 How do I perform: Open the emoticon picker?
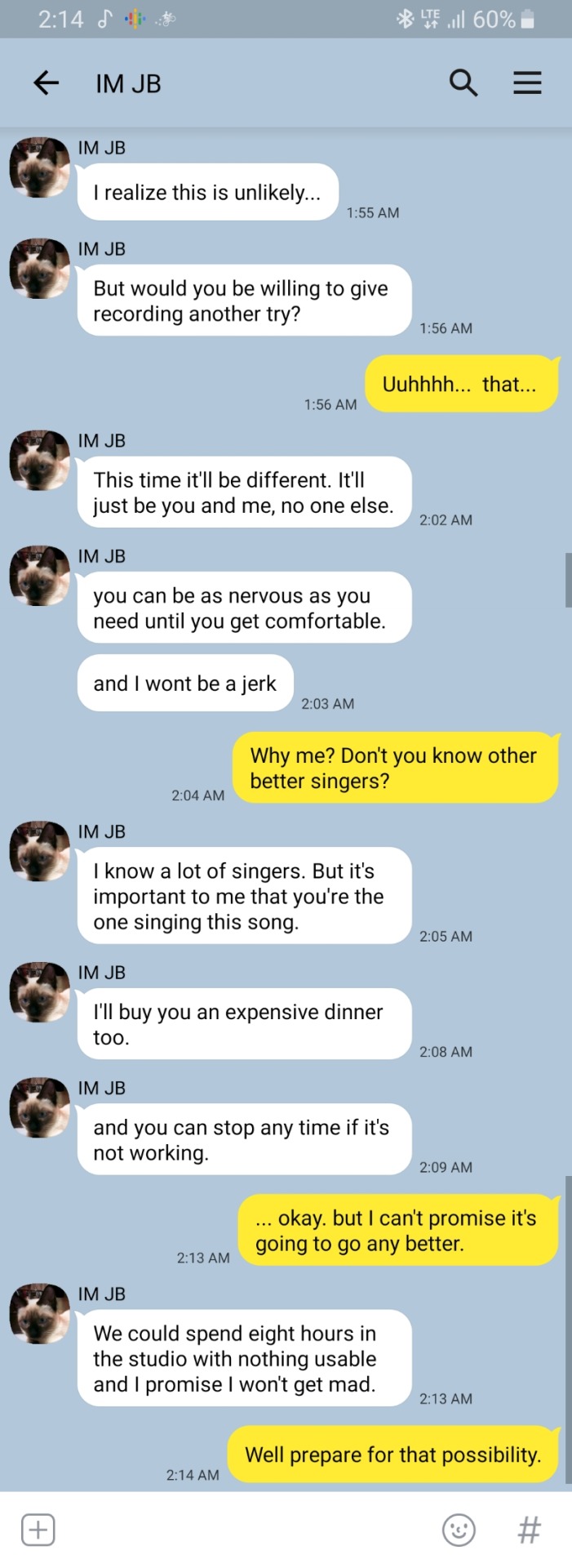pos(459,1529)
